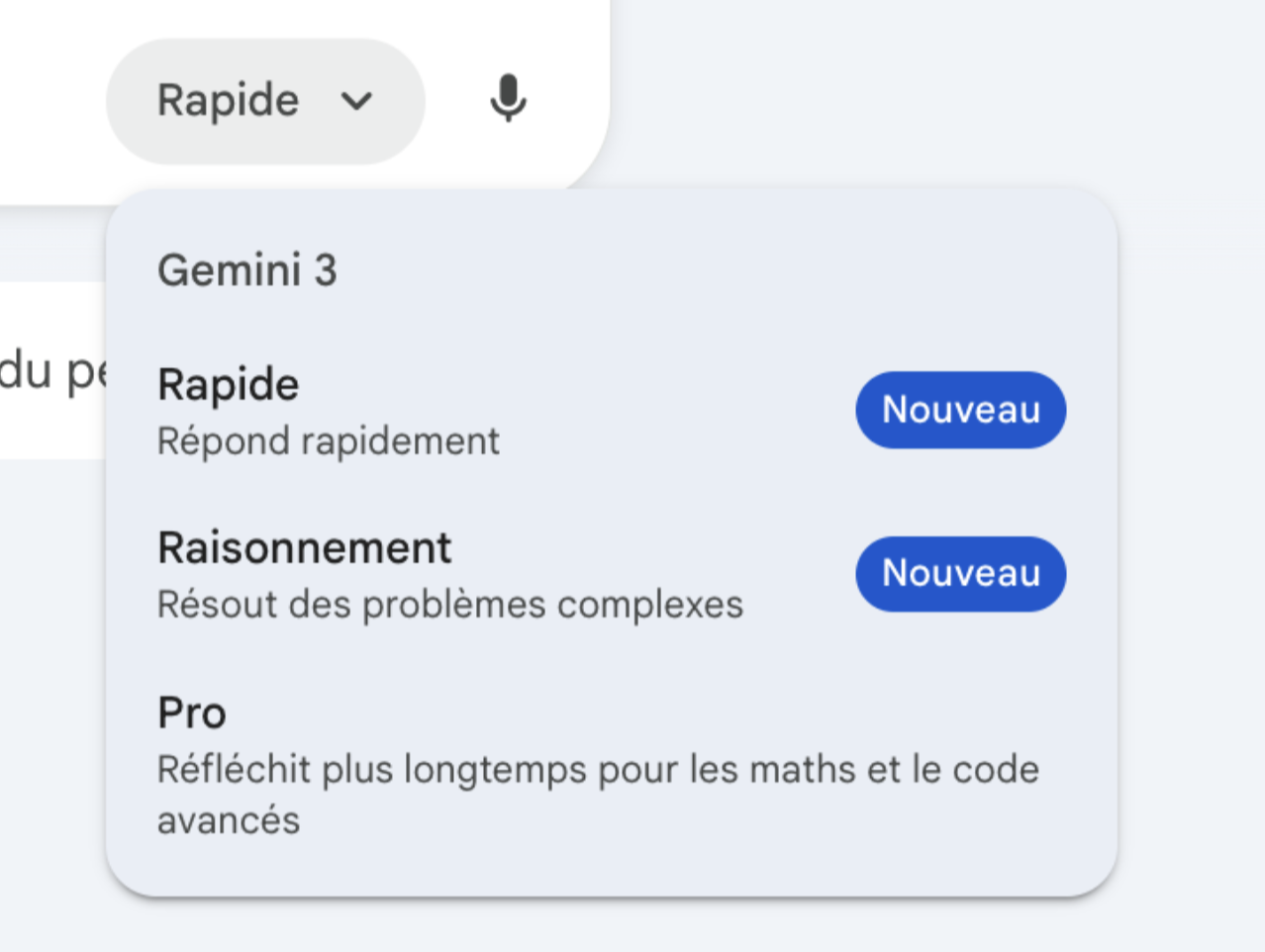Viewport: 1265px width, 952px height.
Task: Collapse the Rapide model dropdown
Action: [264, 101]
